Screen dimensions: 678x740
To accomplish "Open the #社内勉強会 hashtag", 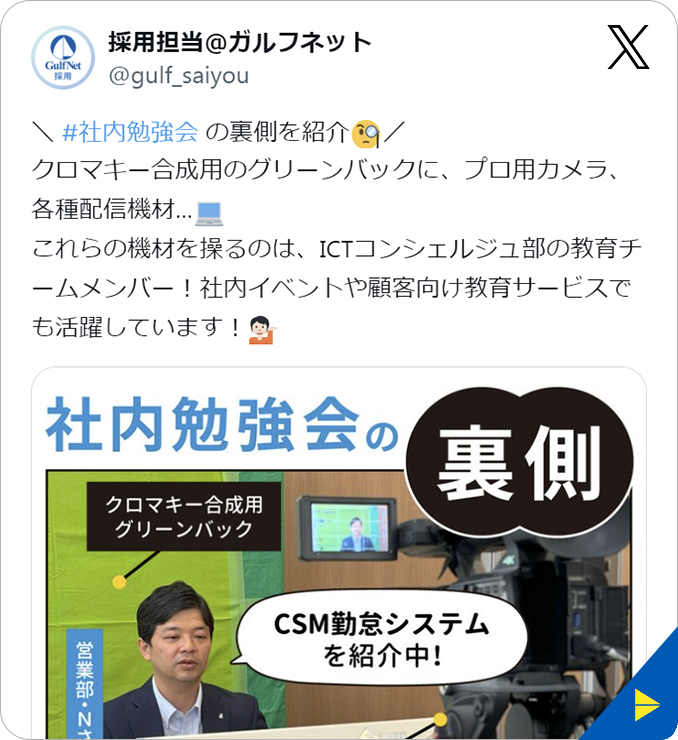I will point(130,130).
